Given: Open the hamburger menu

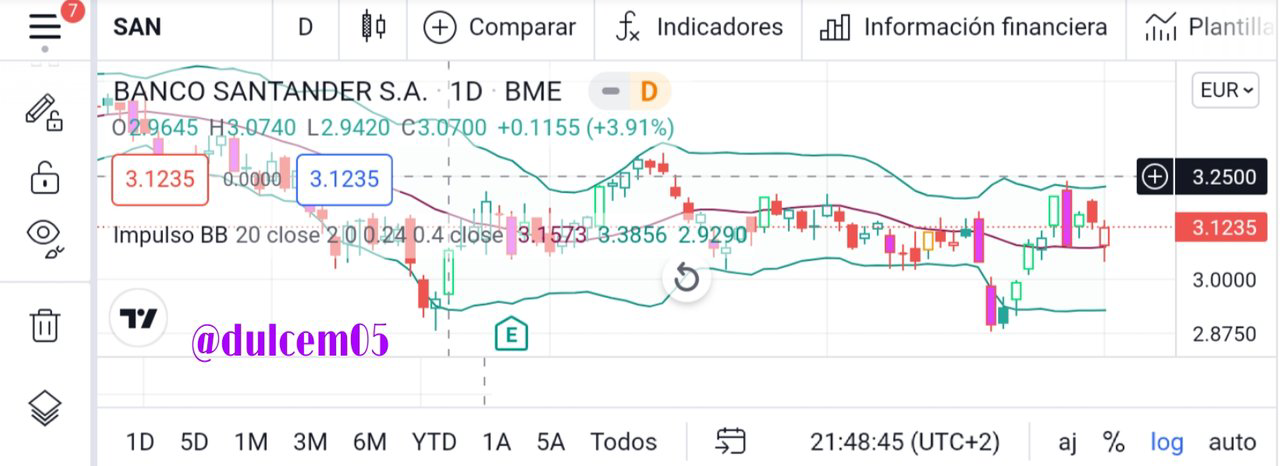Looking at the screenshot, I should pyautogui.click(x=45, y=27).
